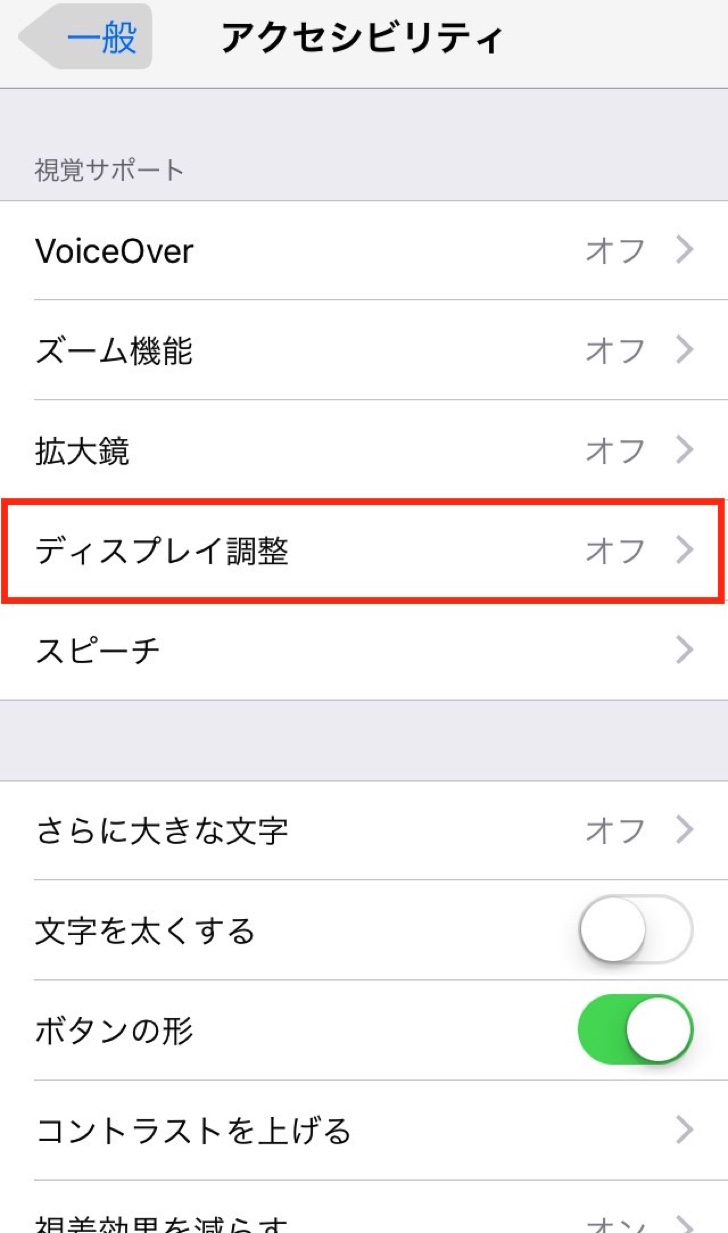Go back to 一般 settings
The width and height of the screenshot is (728, 1233).
pos(88,38)
